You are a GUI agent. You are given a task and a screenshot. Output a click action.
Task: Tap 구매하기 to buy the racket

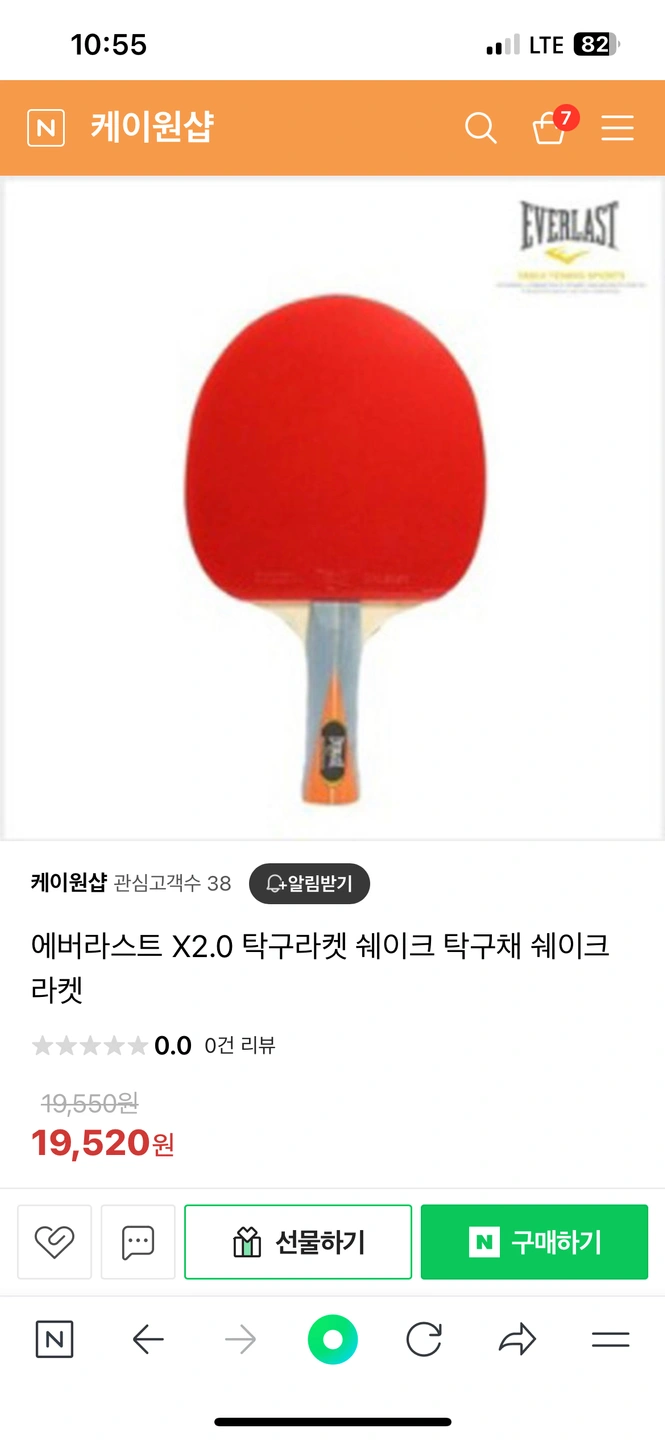point(534,1242)
